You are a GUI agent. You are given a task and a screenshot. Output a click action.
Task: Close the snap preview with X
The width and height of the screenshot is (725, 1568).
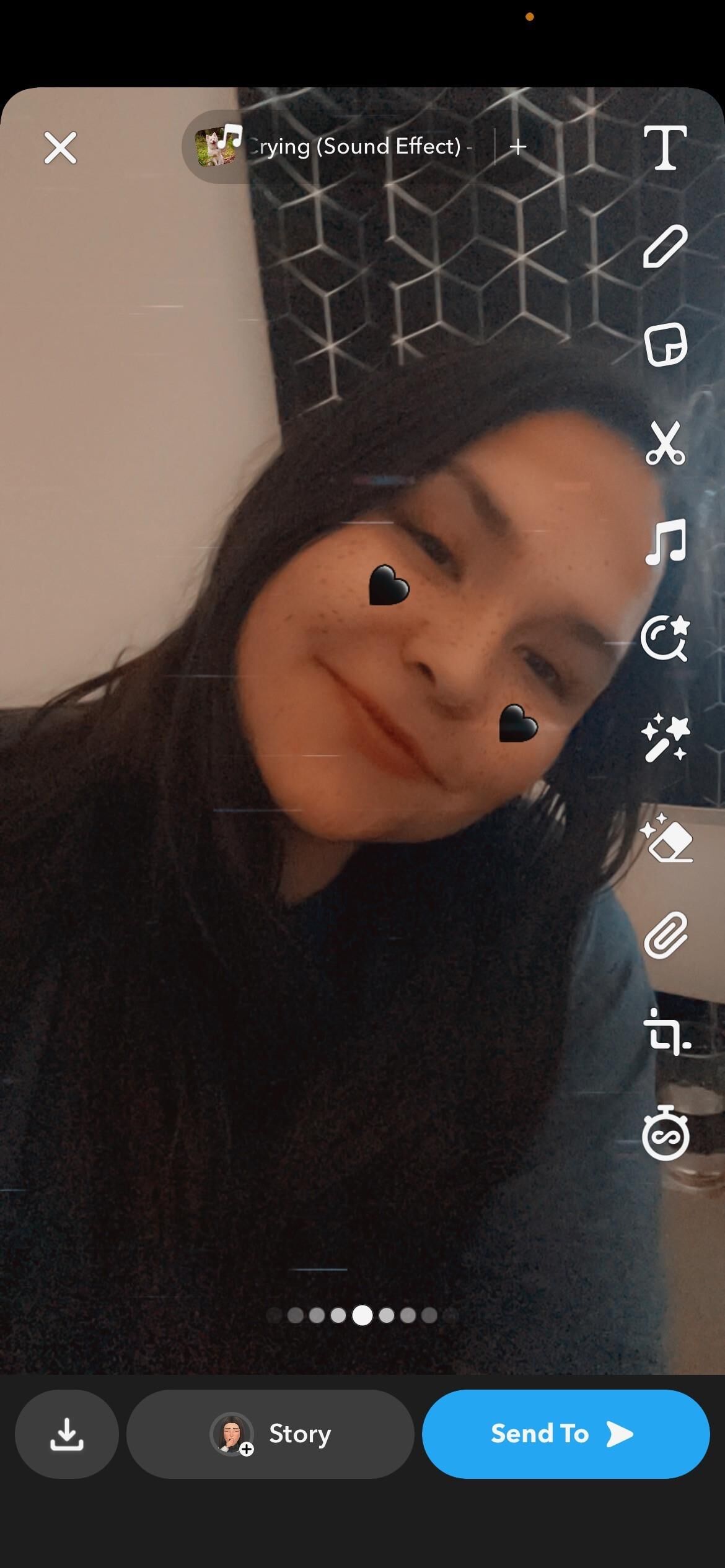tap(60, 147)
